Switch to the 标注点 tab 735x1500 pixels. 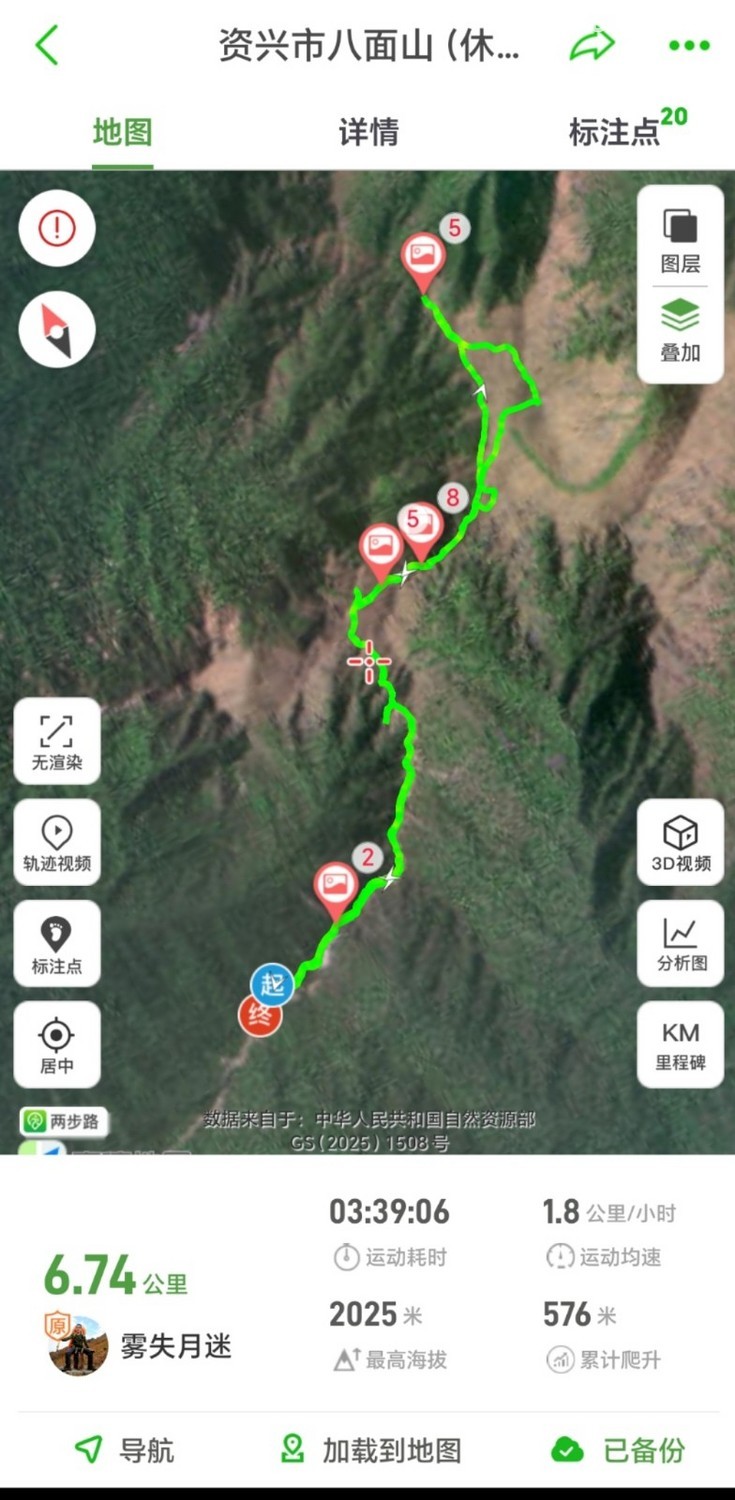tap(616, 132)
